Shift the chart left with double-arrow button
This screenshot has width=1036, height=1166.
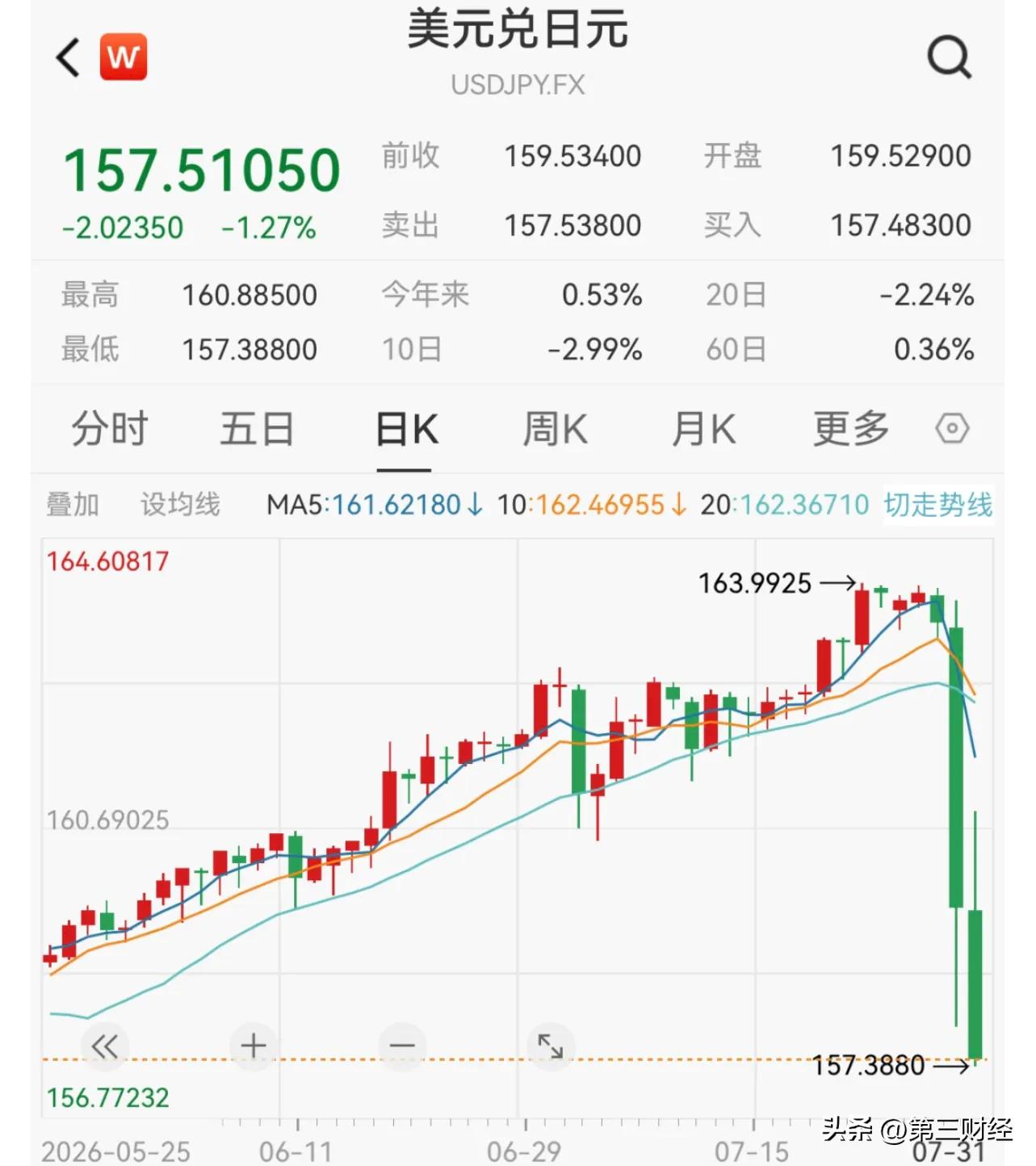pos(105,1046)
